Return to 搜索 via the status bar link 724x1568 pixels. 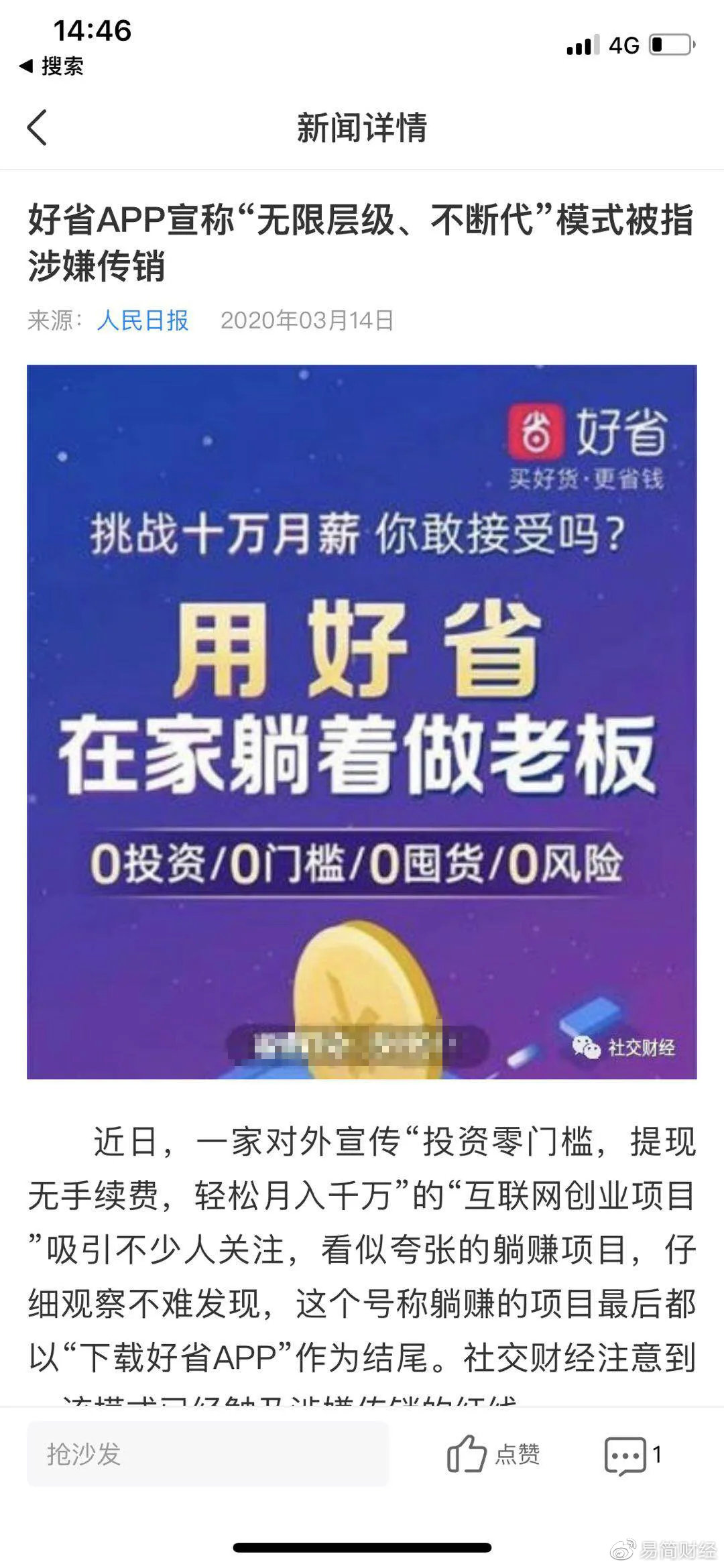52,66
